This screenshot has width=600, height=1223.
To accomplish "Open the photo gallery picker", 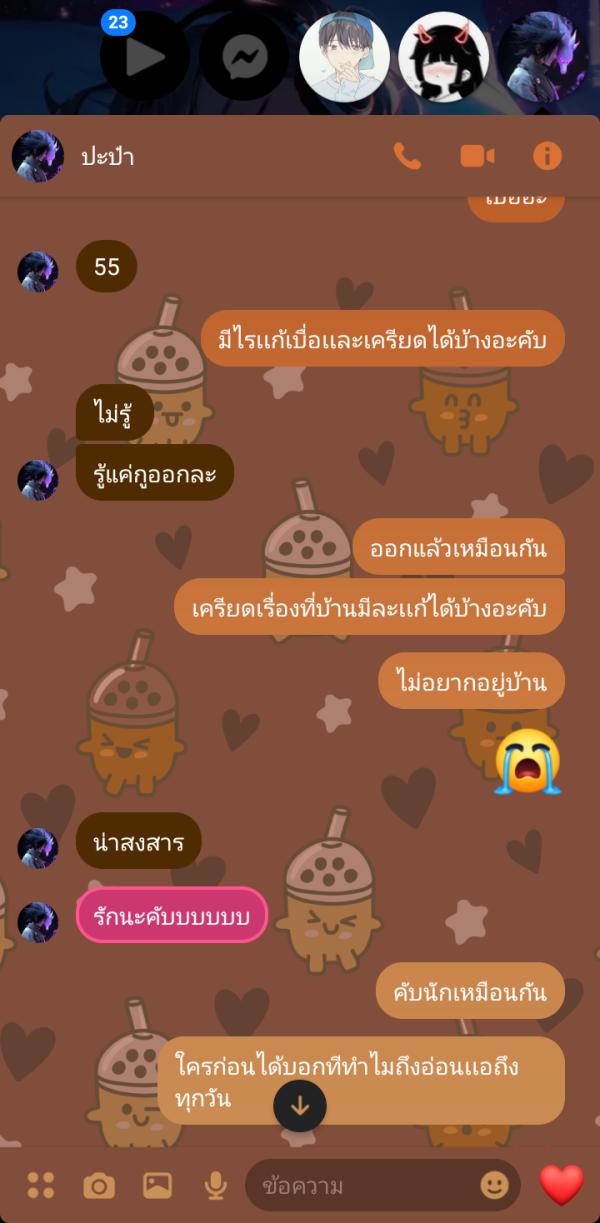I will [x=157, y=1186].
